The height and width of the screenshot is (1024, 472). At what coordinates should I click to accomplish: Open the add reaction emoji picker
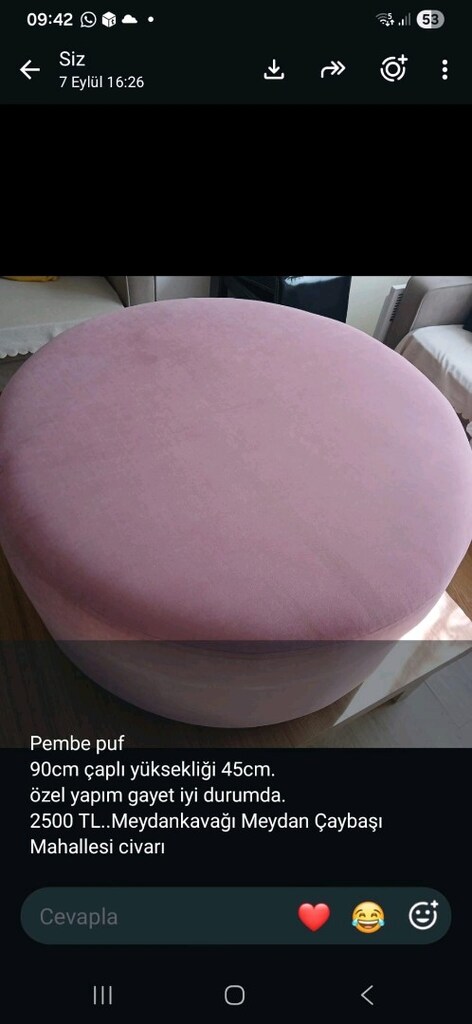coord(423,915)
